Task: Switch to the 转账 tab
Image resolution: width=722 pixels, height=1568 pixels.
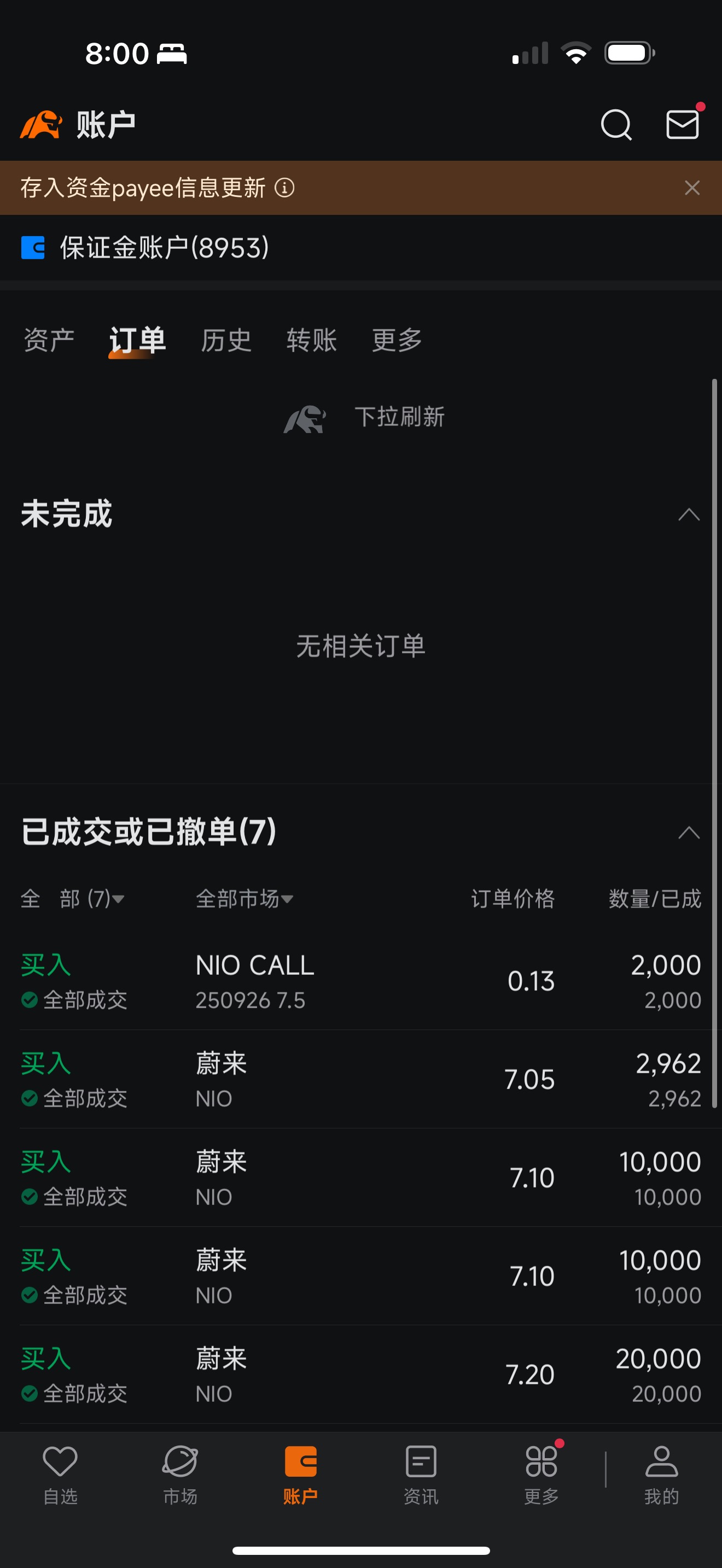Action: click(311, 341)
